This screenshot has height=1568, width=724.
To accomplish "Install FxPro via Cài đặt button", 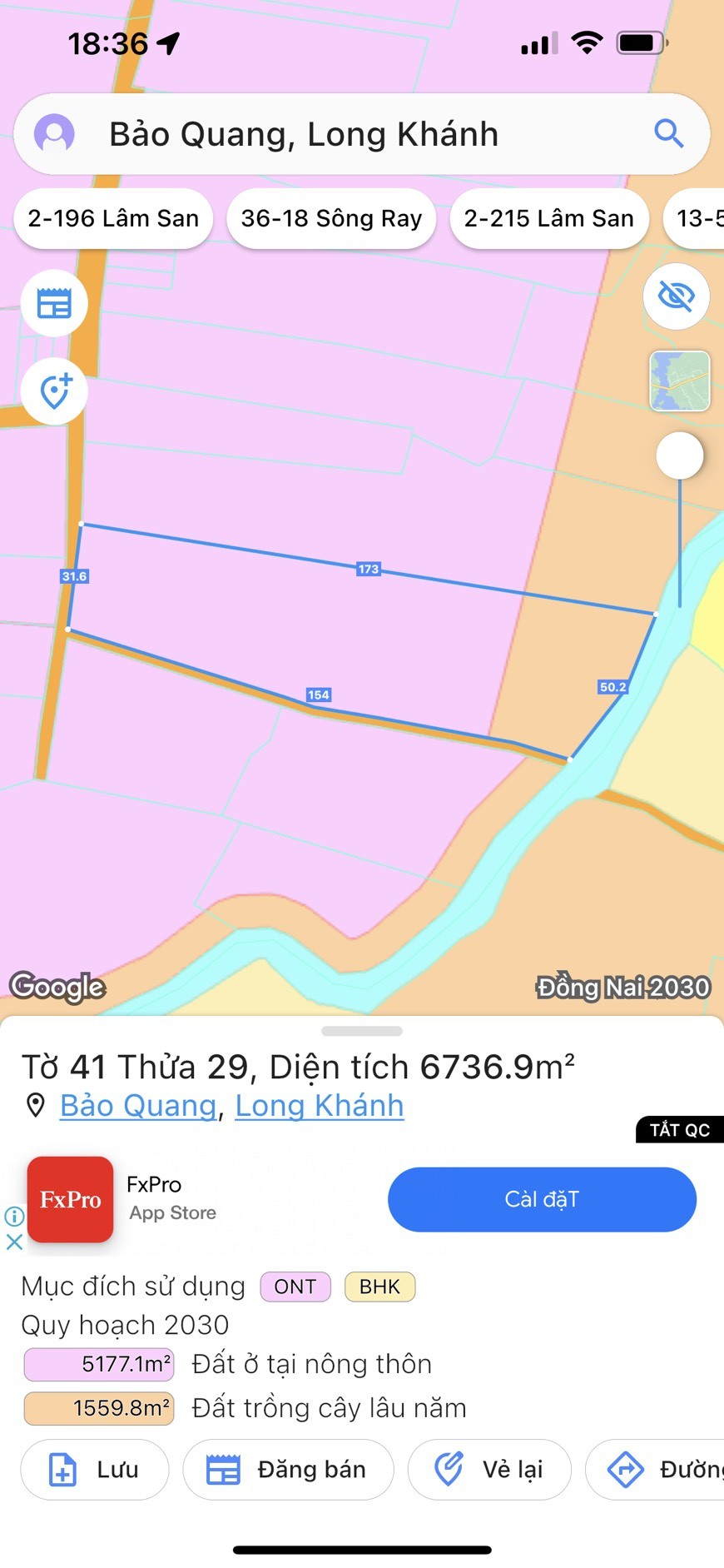I will 542,1199.
